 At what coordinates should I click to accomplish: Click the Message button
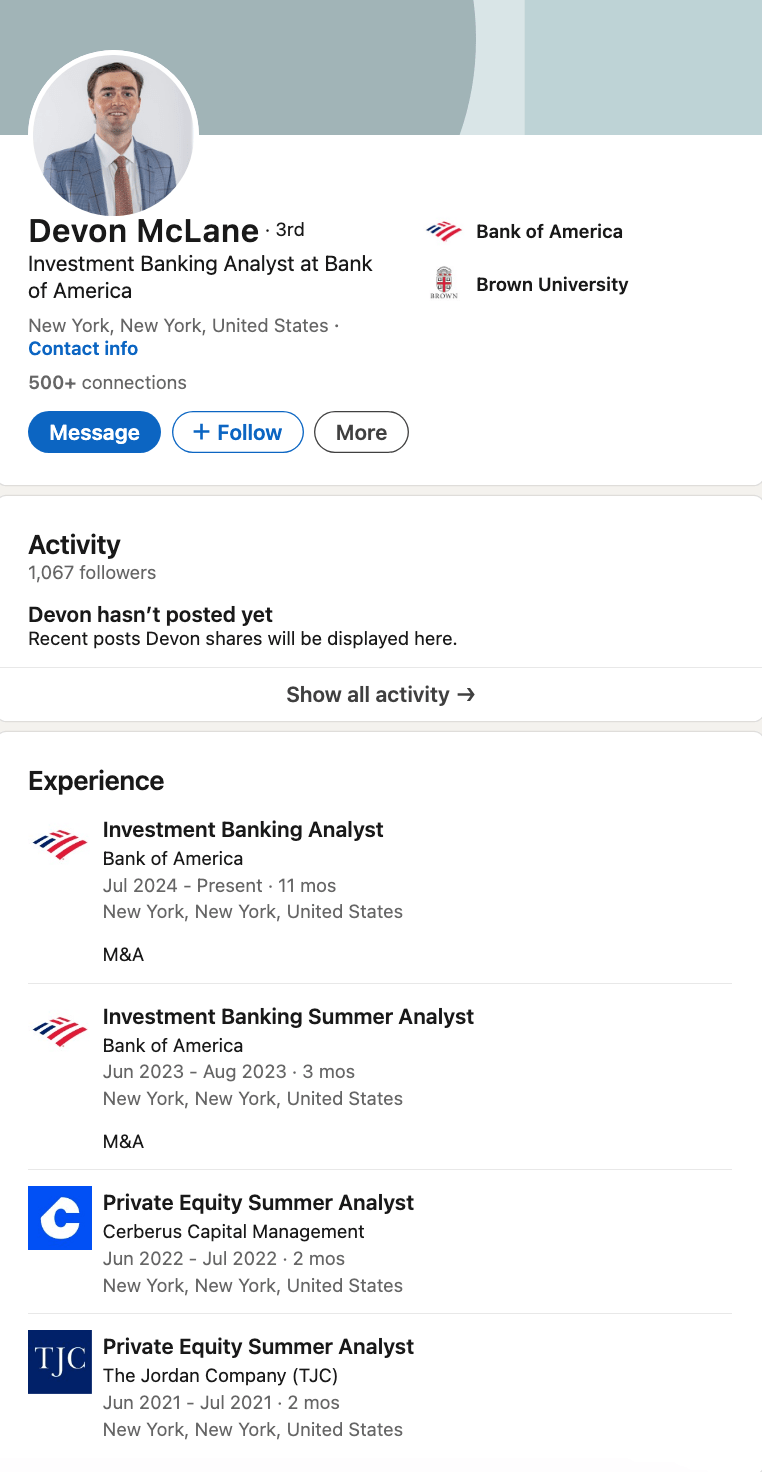click(94, 432)
